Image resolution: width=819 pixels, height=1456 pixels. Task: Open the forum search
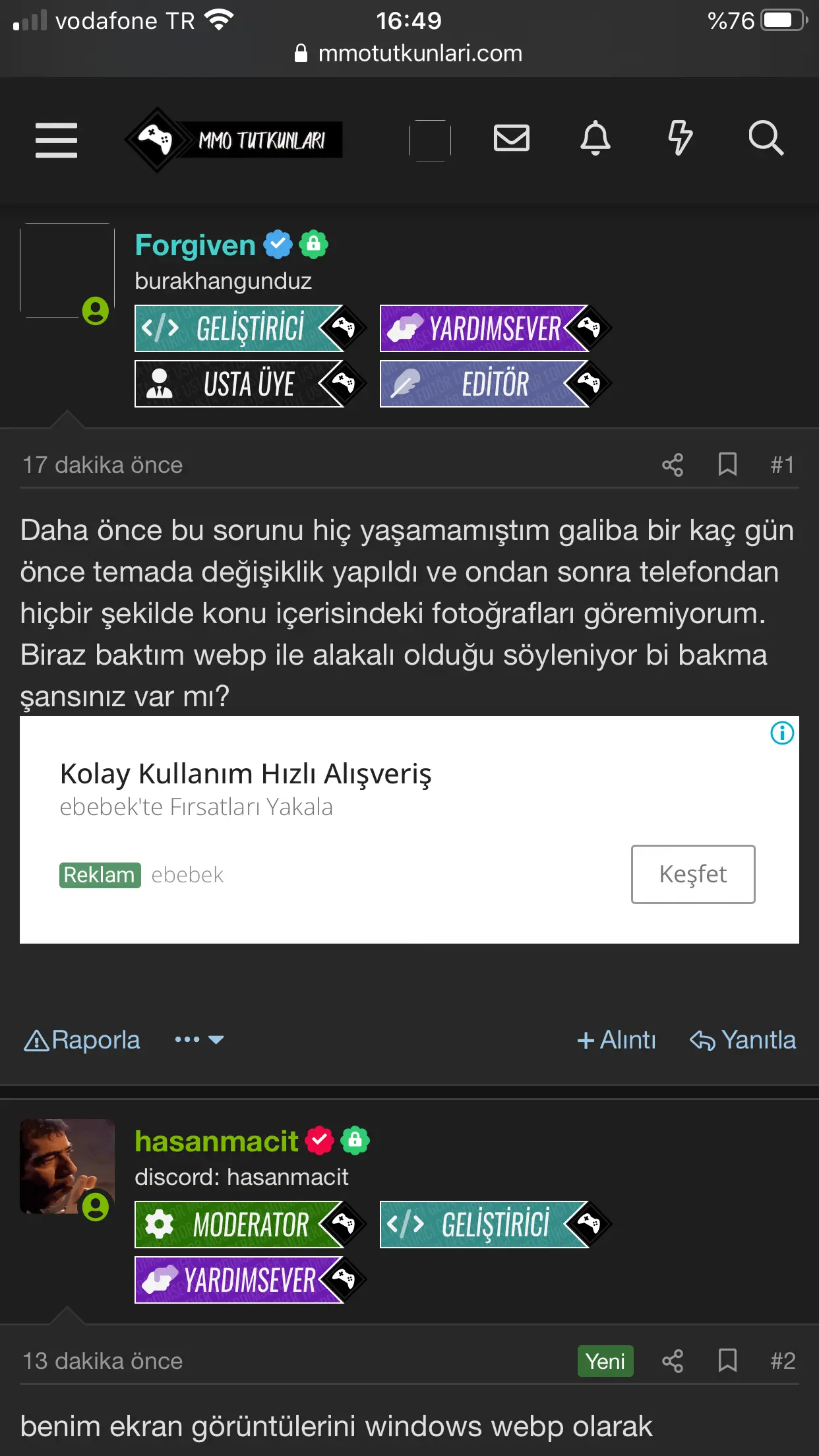tap(766, 138)
